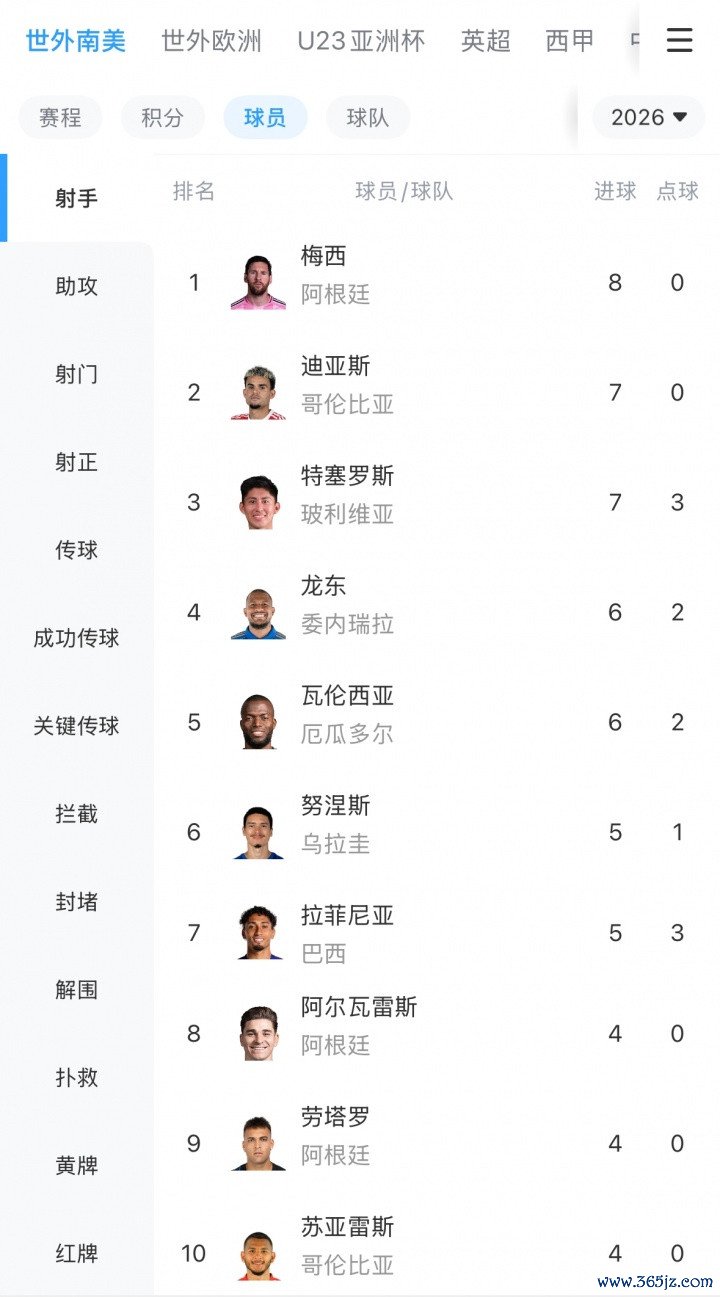Select the 西甲 league tab
The image size is (720, 1297).
[x=570, y=41]
